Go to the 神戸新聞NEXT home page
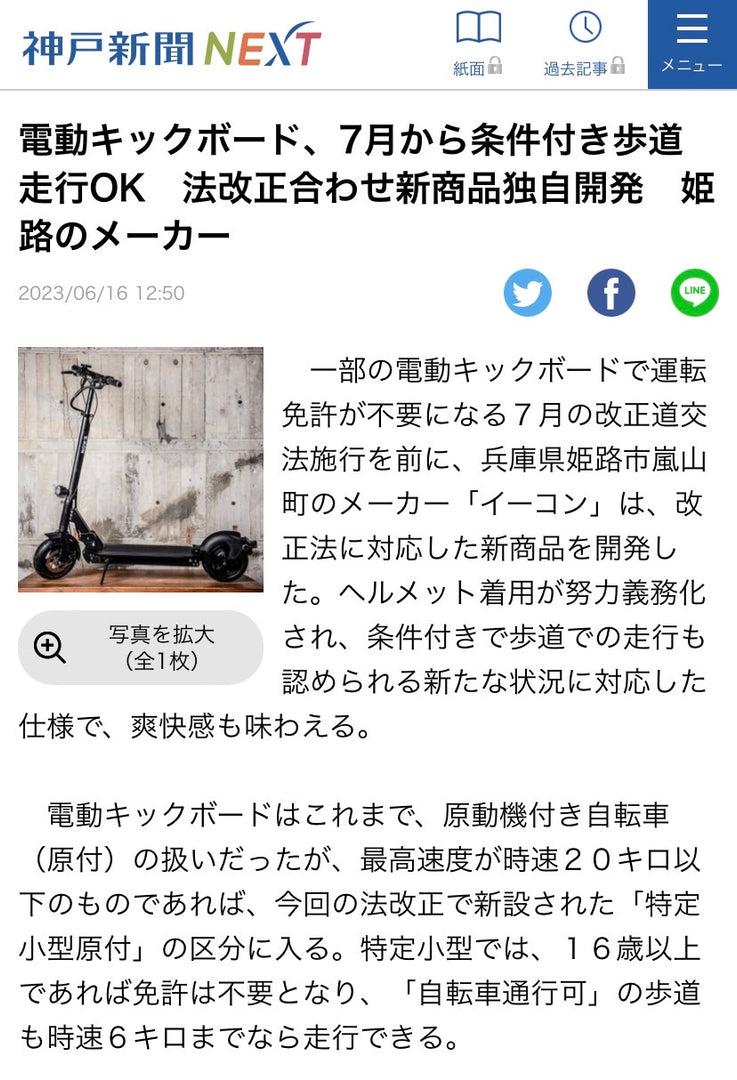 tap(171, 47)
